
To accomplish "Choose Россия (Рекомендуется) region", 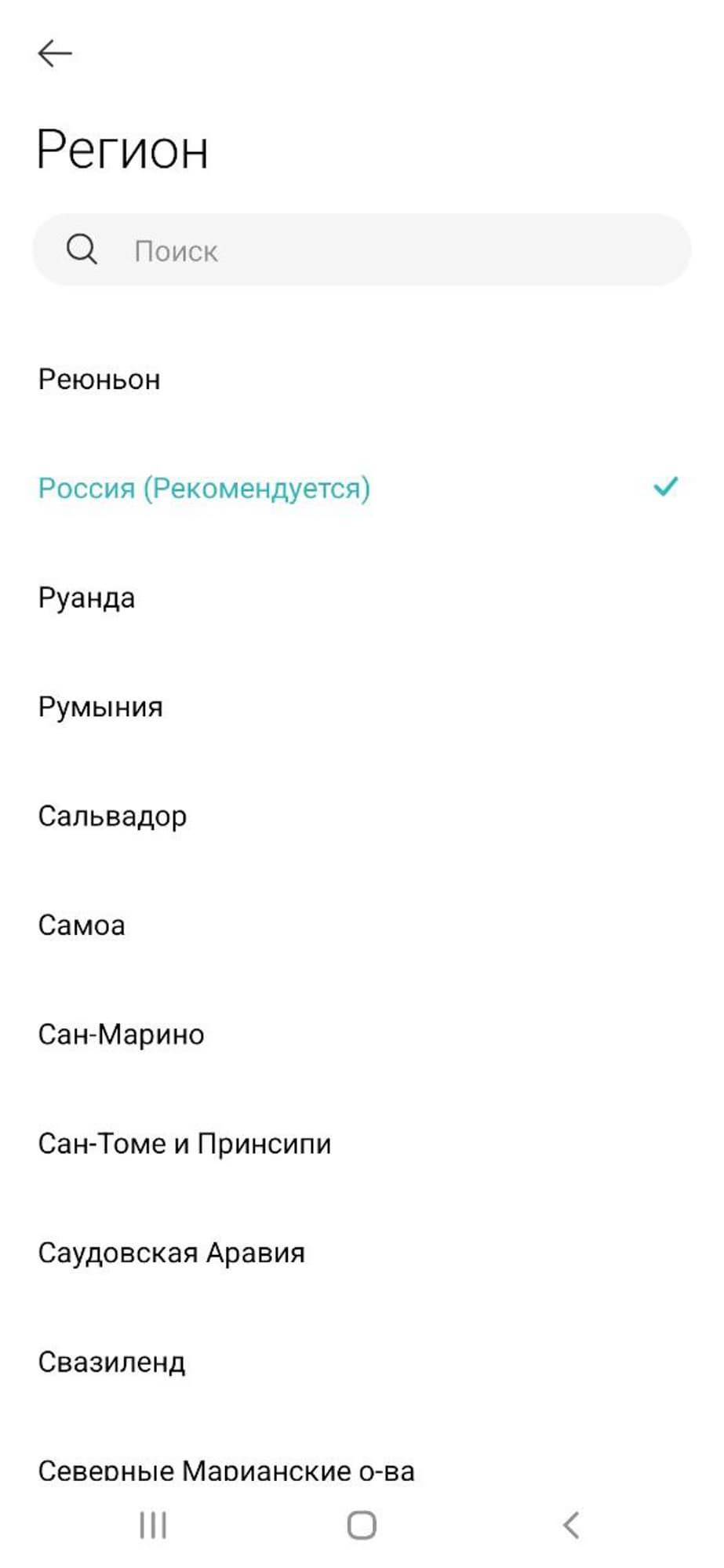I will coord(204,489).
